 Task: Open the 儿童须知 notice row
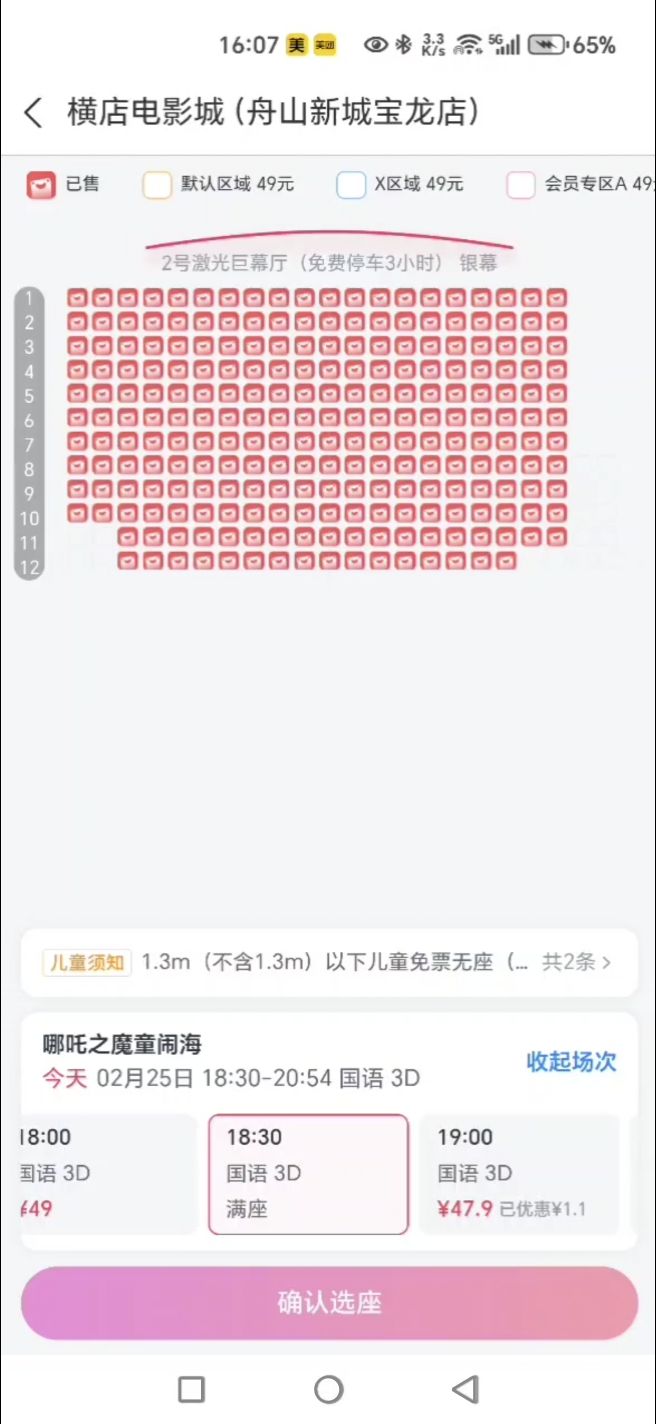point(329,962)
